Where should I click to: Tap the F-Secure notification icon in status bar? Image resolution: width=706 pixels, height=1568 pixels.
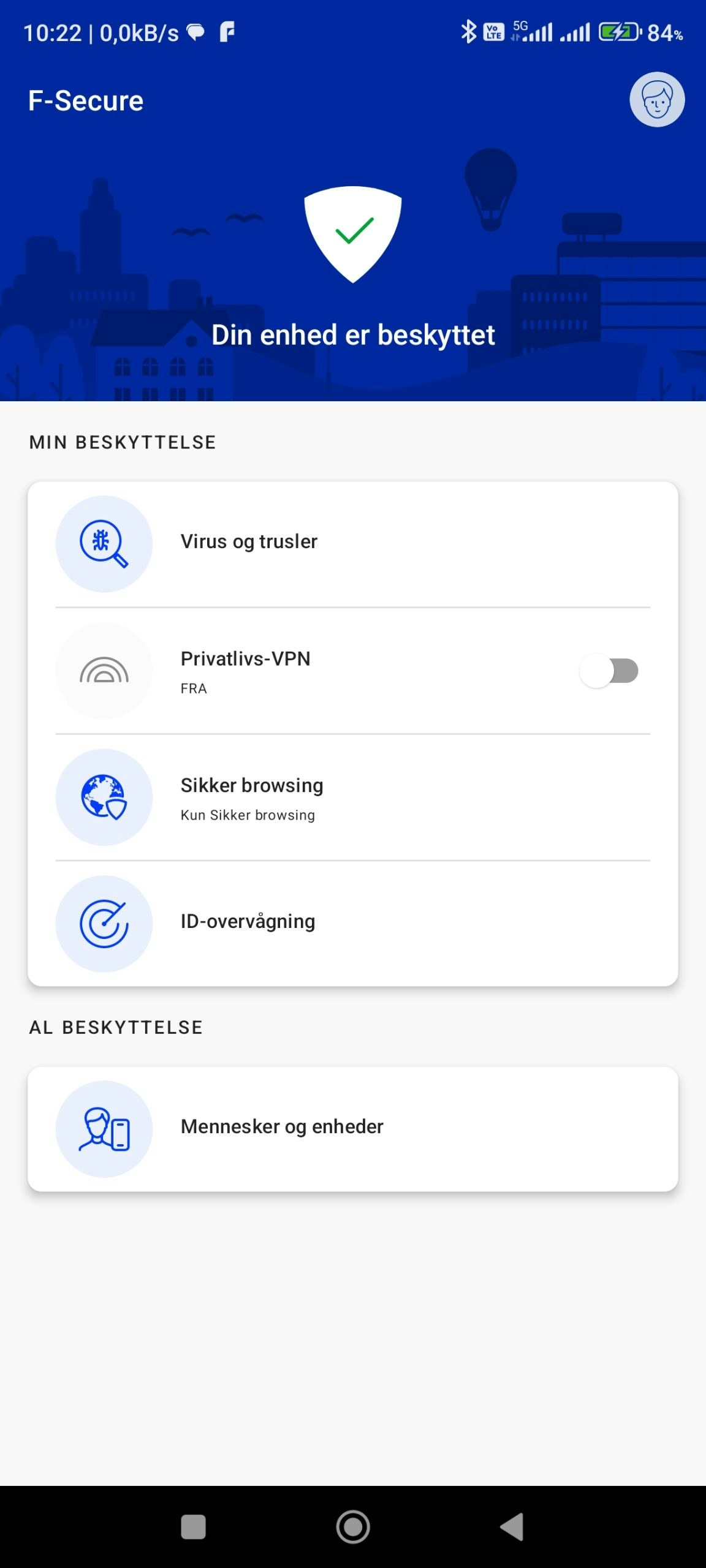click(227, 32)
